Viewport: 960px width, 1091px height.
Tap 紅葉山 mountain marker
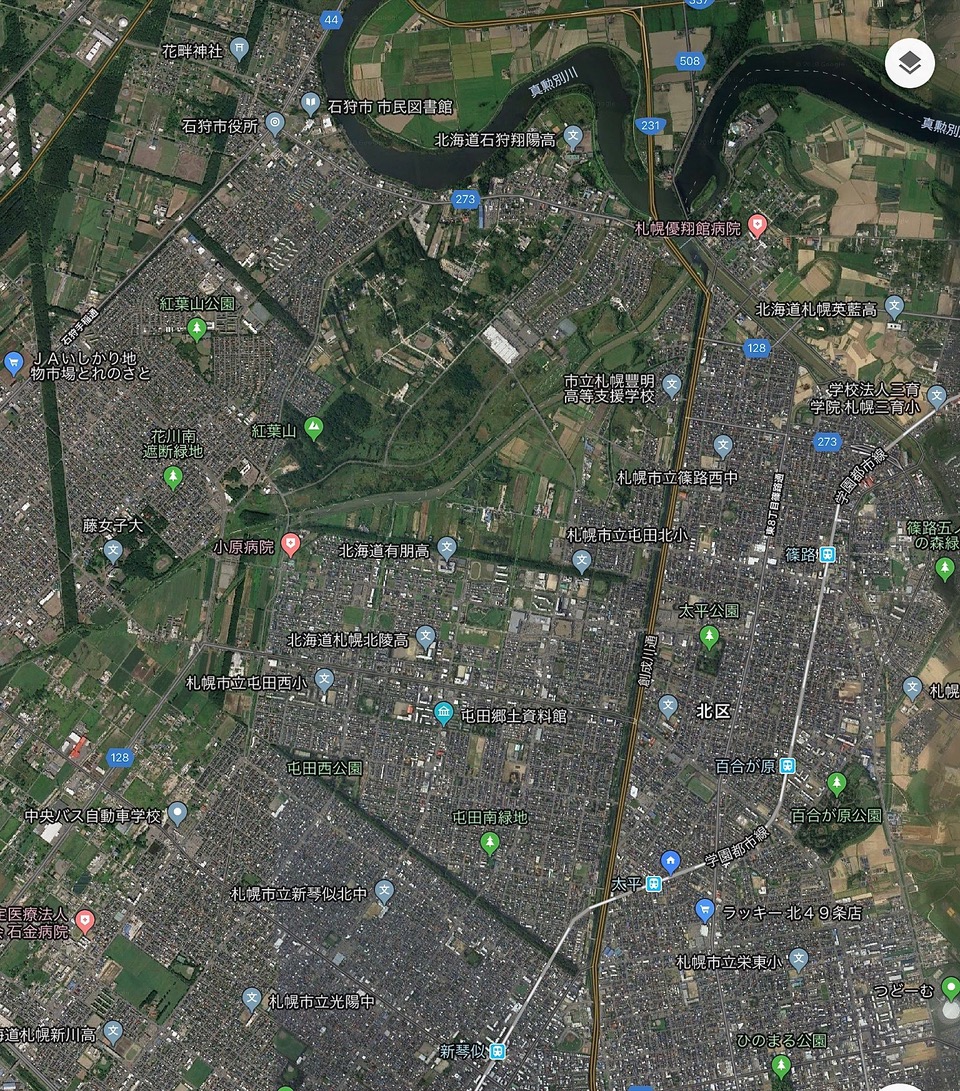tap(314, 429)
